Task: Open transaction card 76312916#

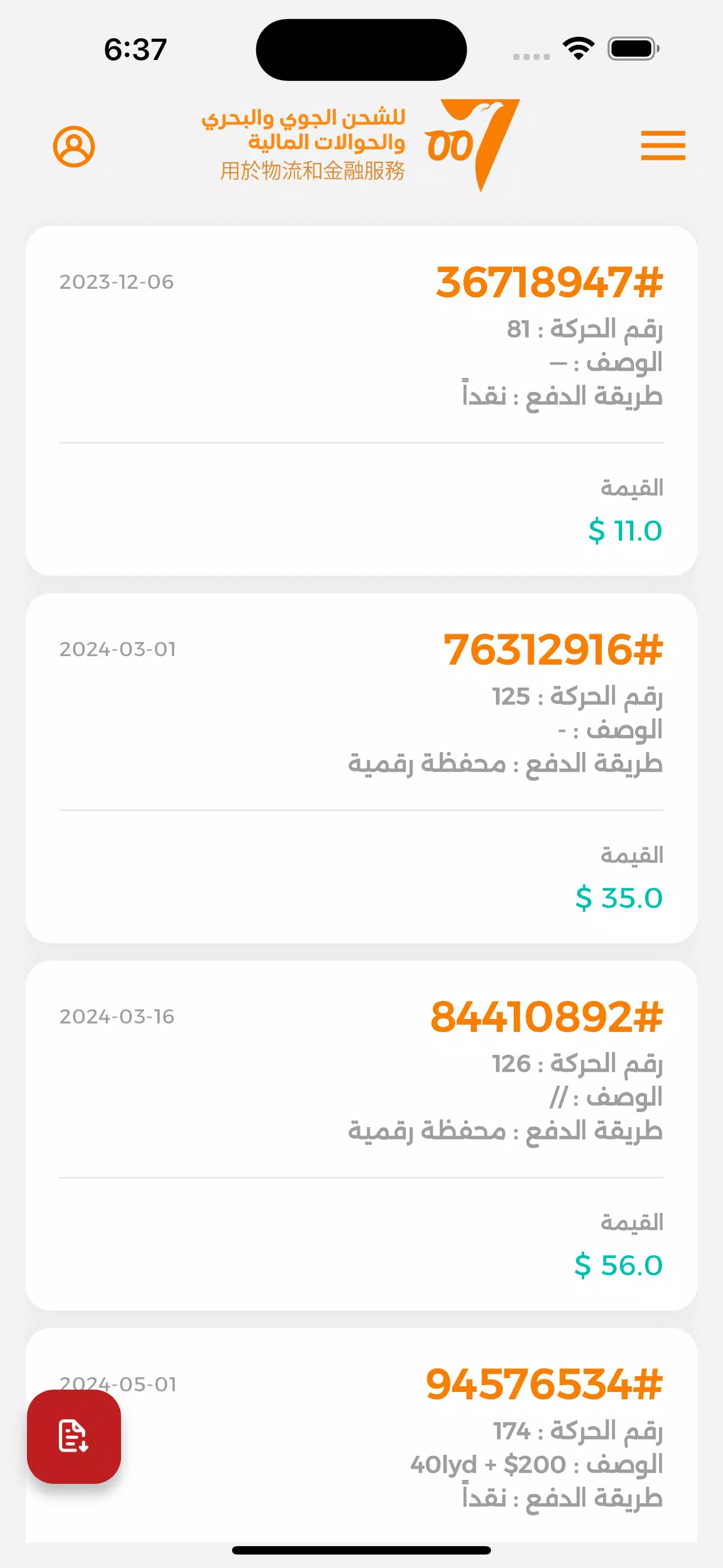Action: pyautogui.click(x=361, y=768)
